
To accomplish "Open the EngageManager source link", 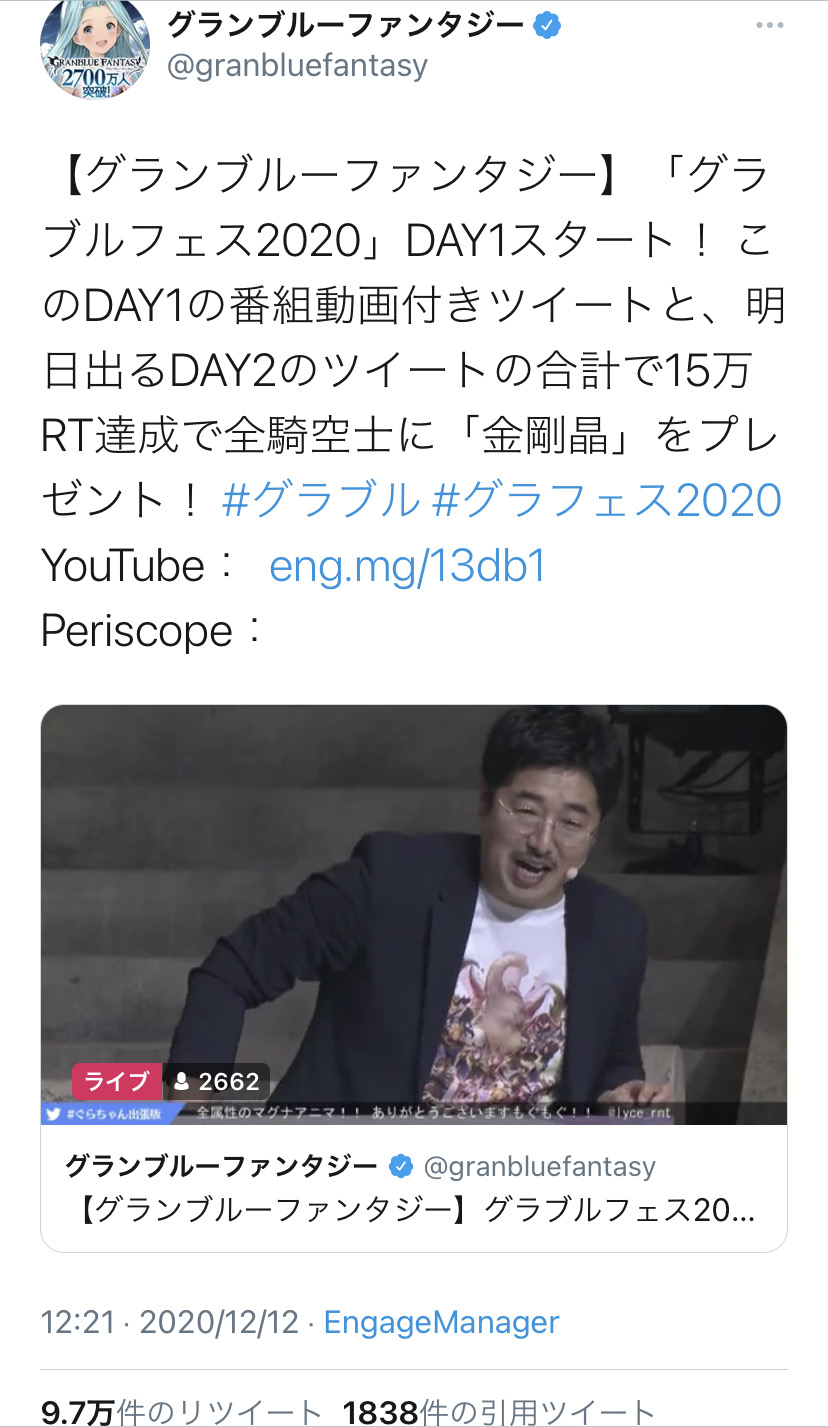I will [442, 1322].
